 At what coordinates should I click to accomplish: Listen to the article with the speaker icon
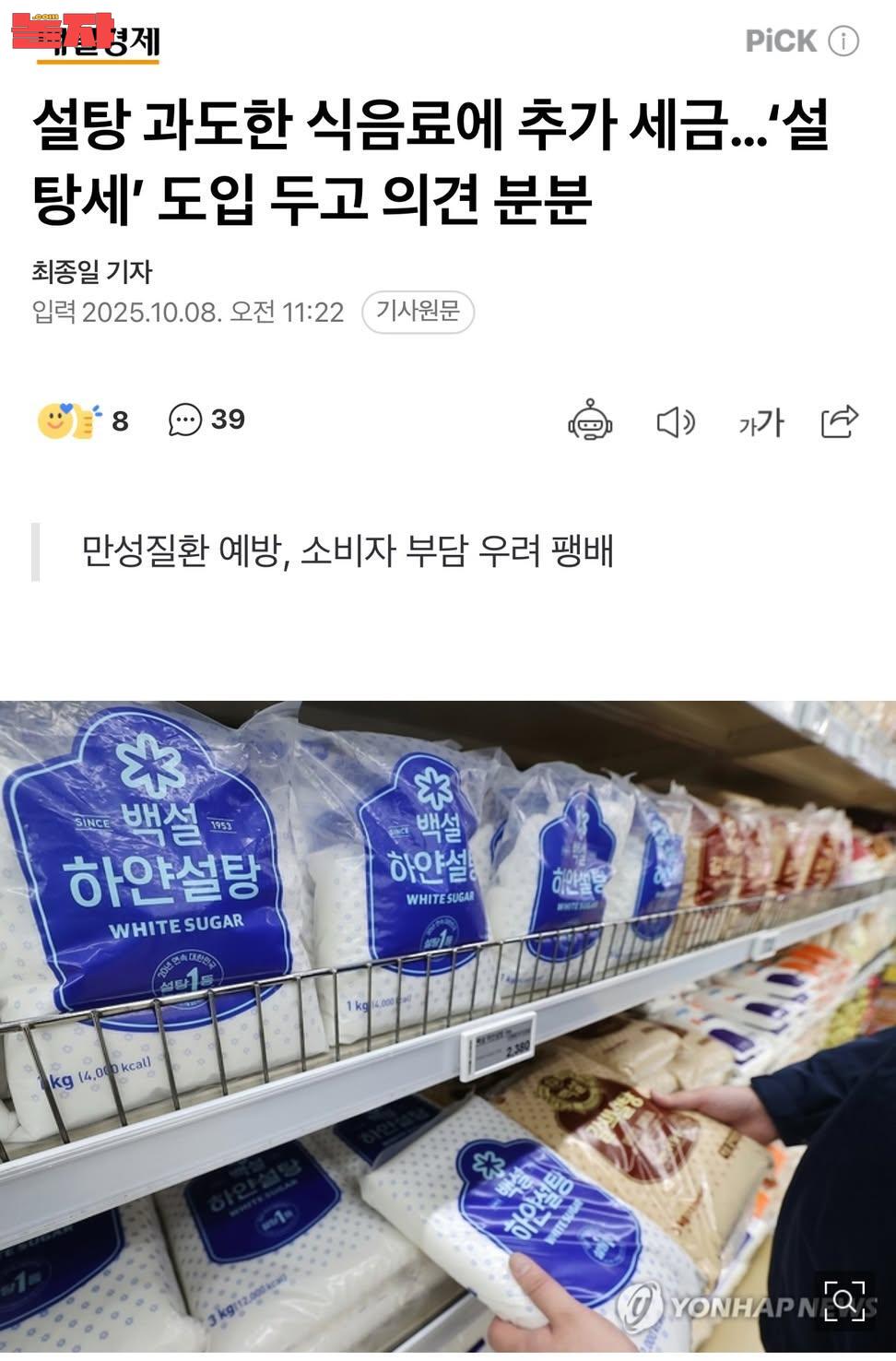[x=675, y=422]
